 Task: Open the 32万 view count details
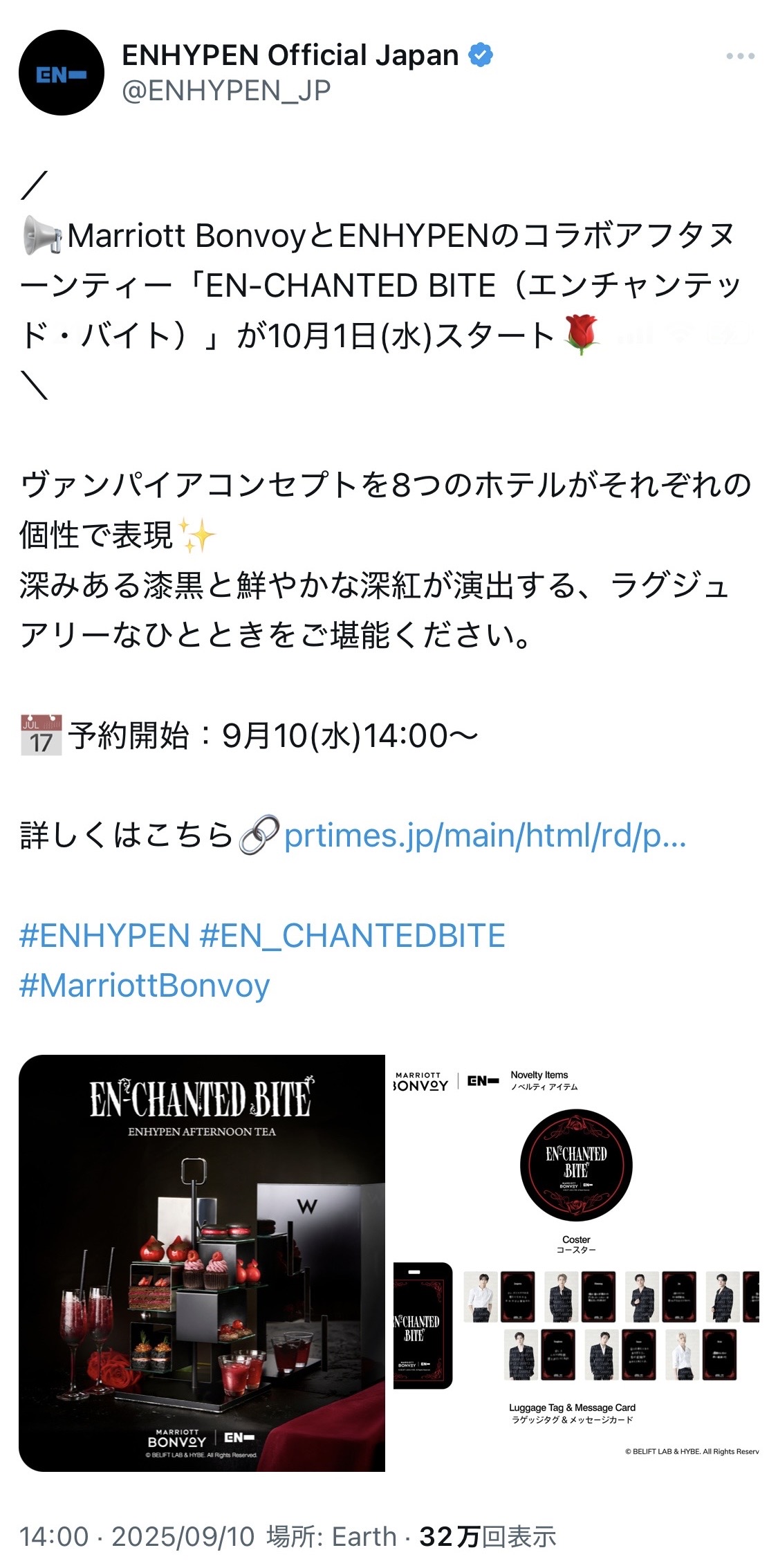[488, 1536]
